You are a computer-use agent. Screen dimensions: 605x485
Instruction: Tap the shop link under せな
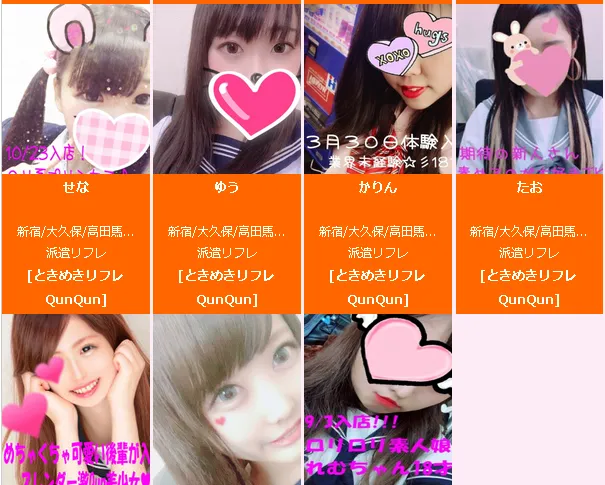point(75,287)
